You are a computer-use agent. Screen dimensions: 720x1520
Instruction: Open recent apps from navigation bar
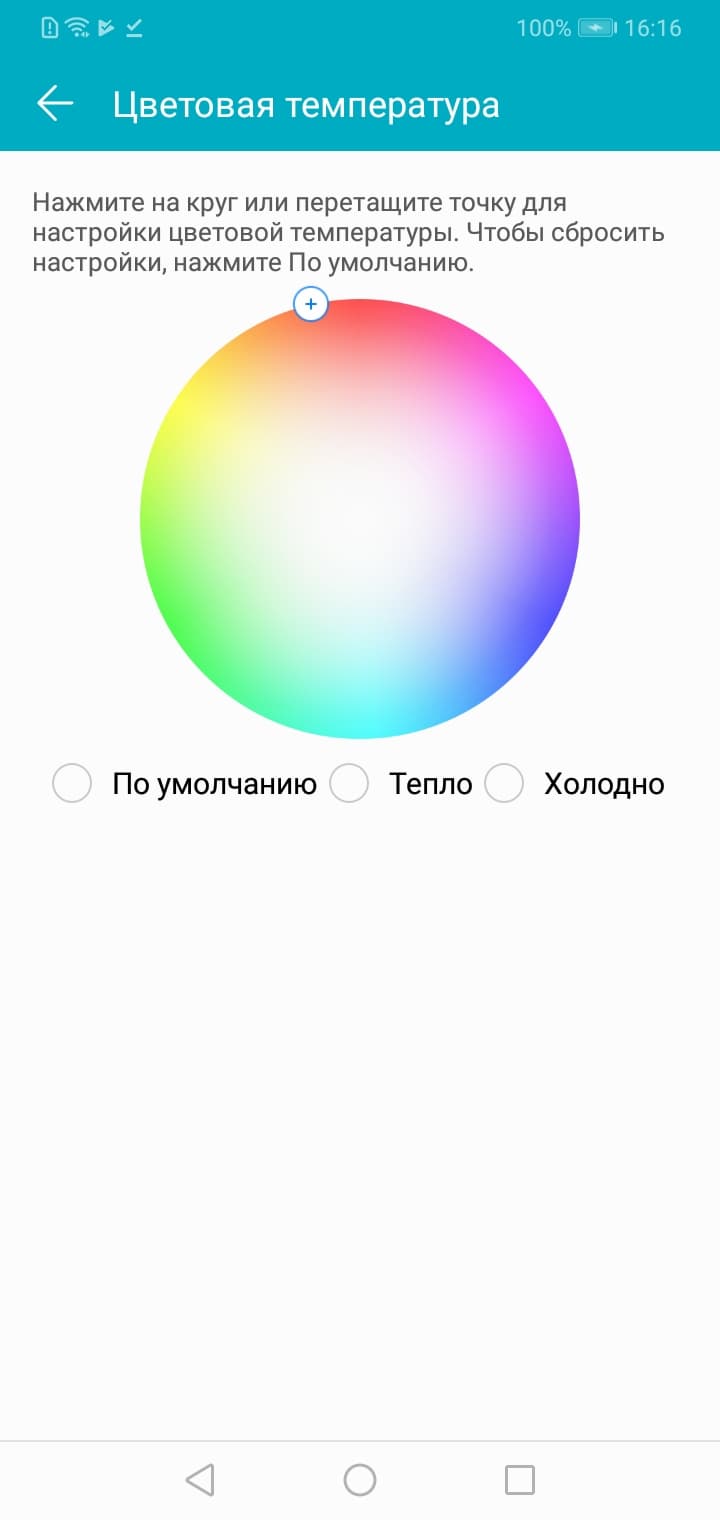click(519, 1480)
